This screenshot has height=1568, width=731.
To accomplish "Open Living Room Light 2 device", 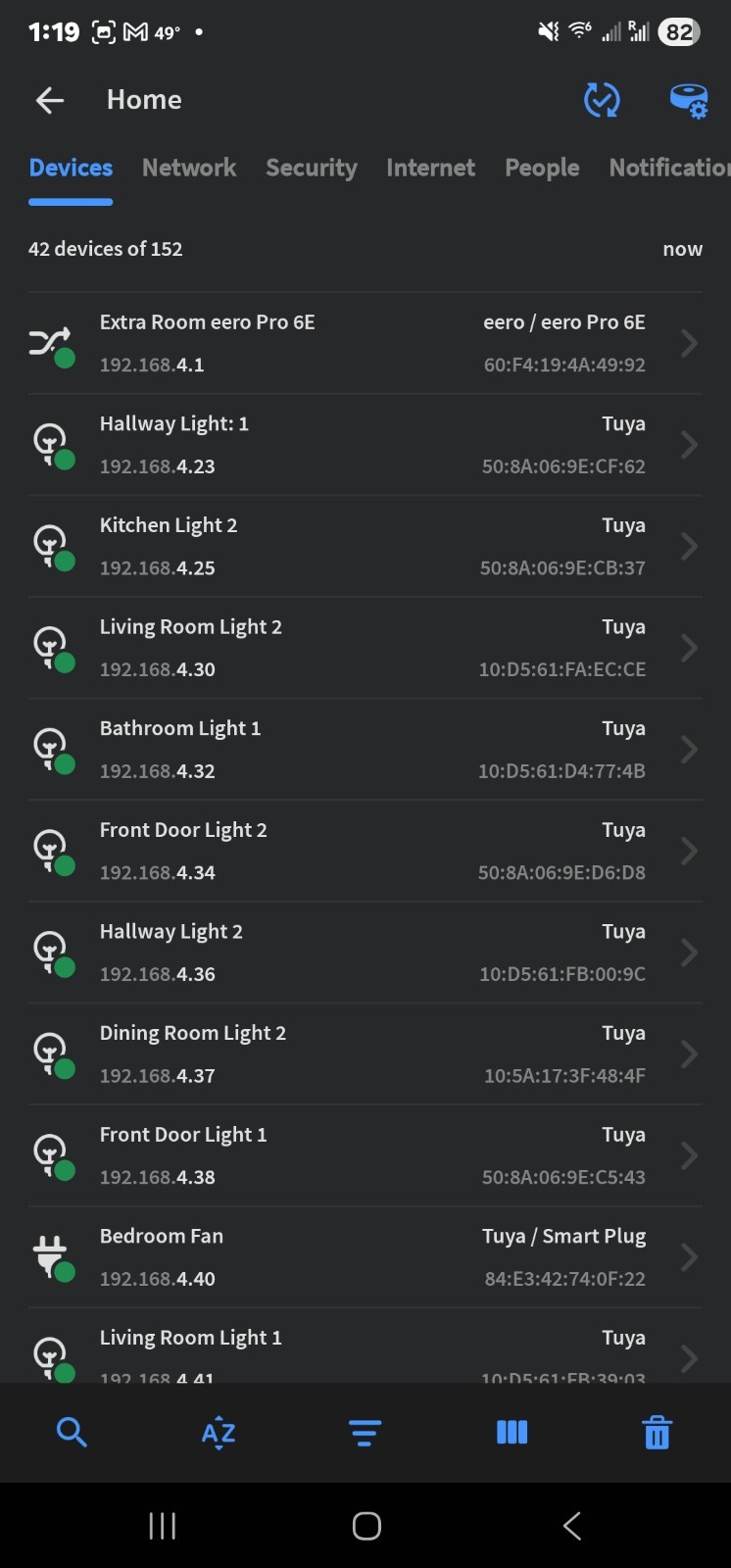I will point(365,648).
